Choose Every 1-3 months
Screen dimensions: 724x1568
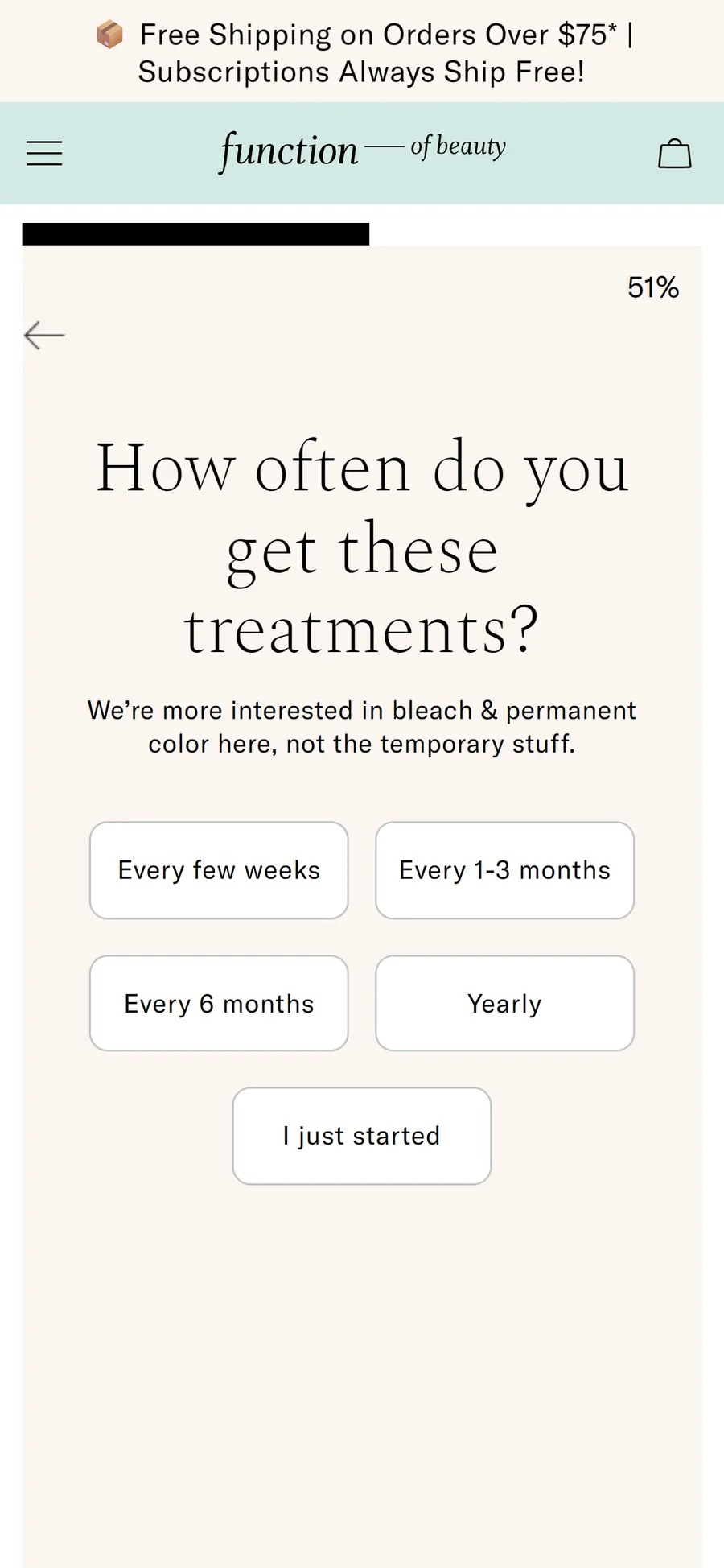click(x=504, y=870)
